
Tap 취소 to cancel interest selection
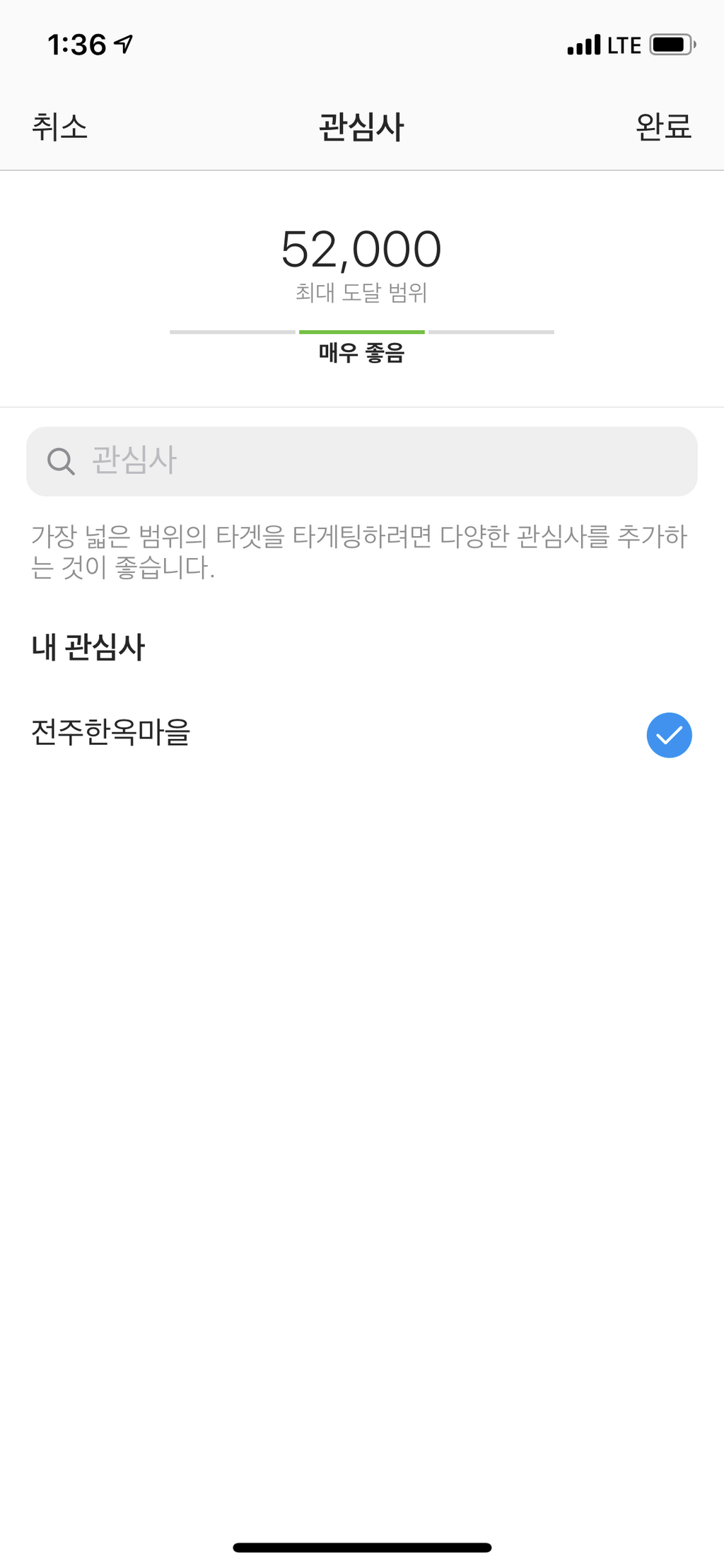tap(59, 127)
